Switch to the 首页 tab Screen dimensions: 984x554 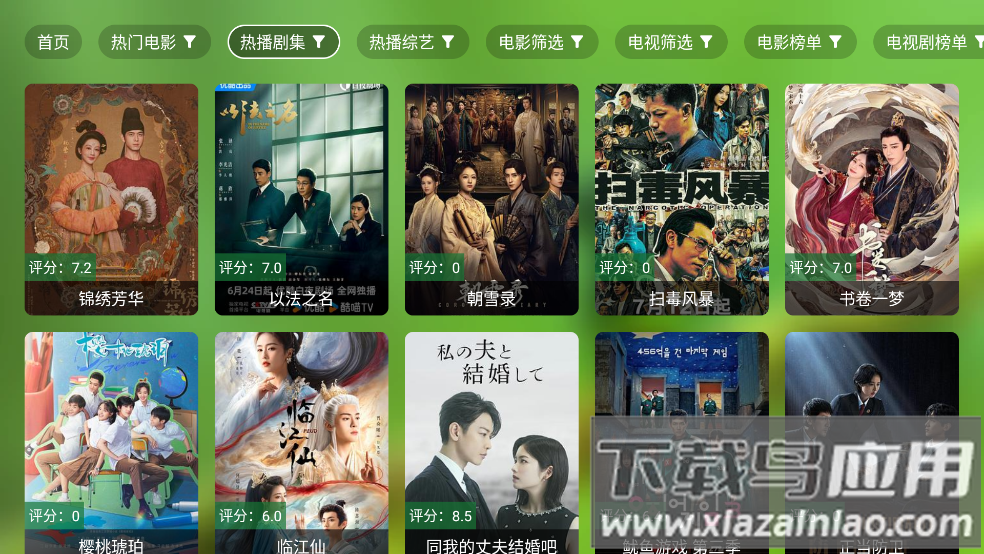pos(53,42)
